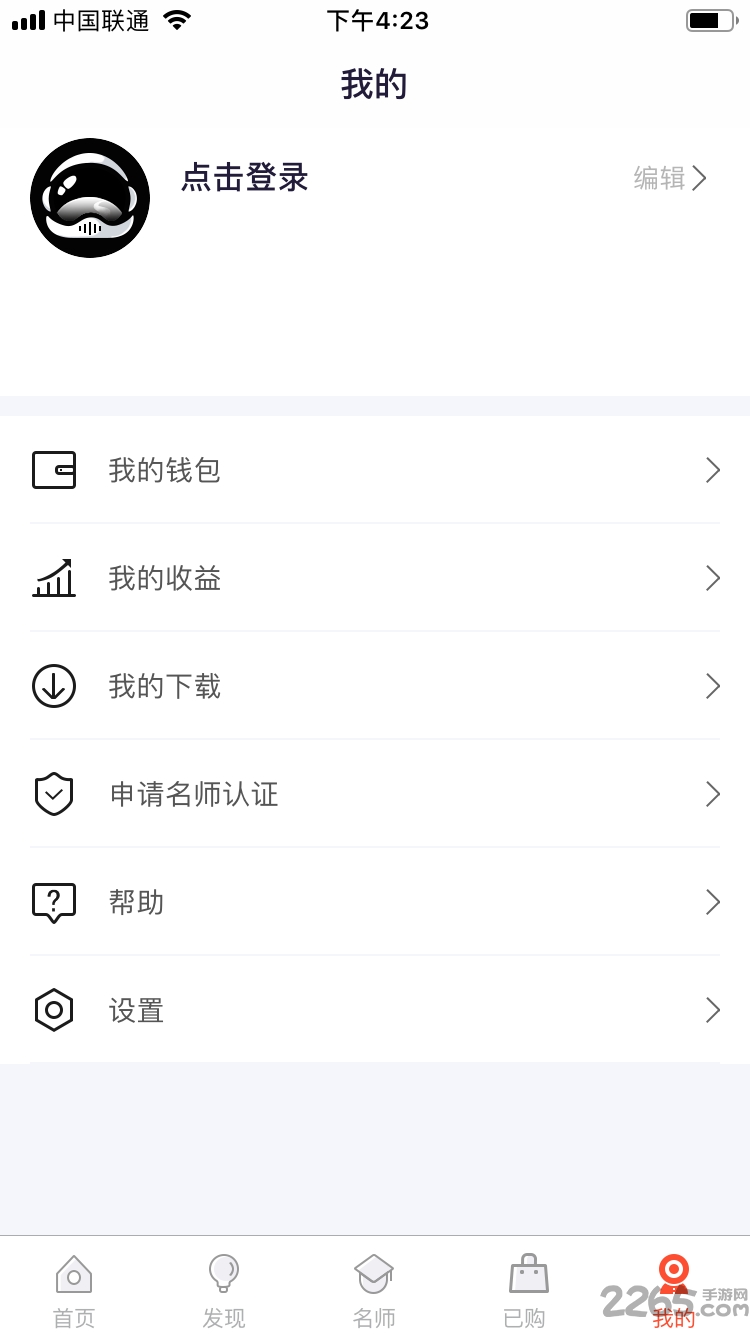Open the 帮助 help row
Viewport: 750px width, 1334px height.
[x=375, y=902]
